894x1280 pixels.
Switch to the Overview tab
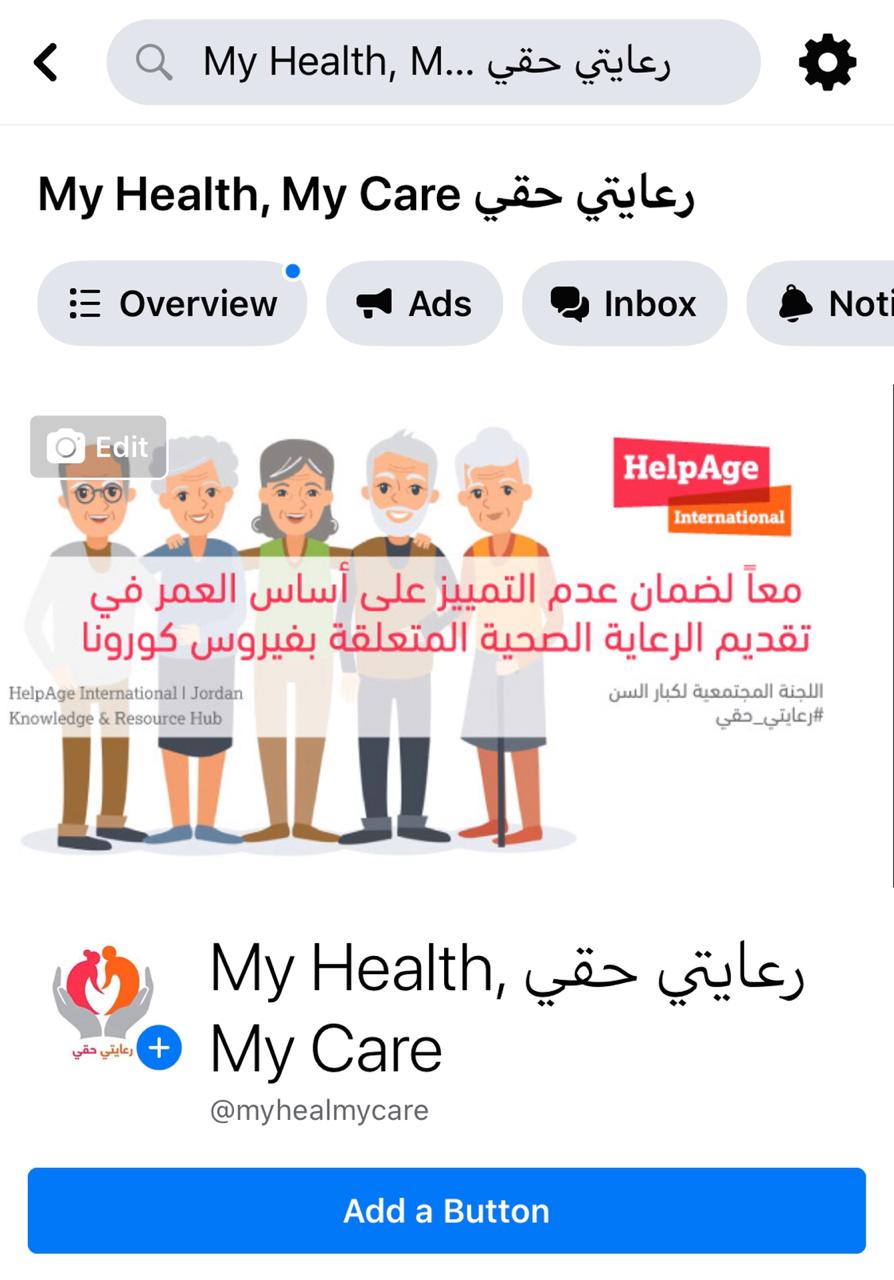click(x=172, y=303)
